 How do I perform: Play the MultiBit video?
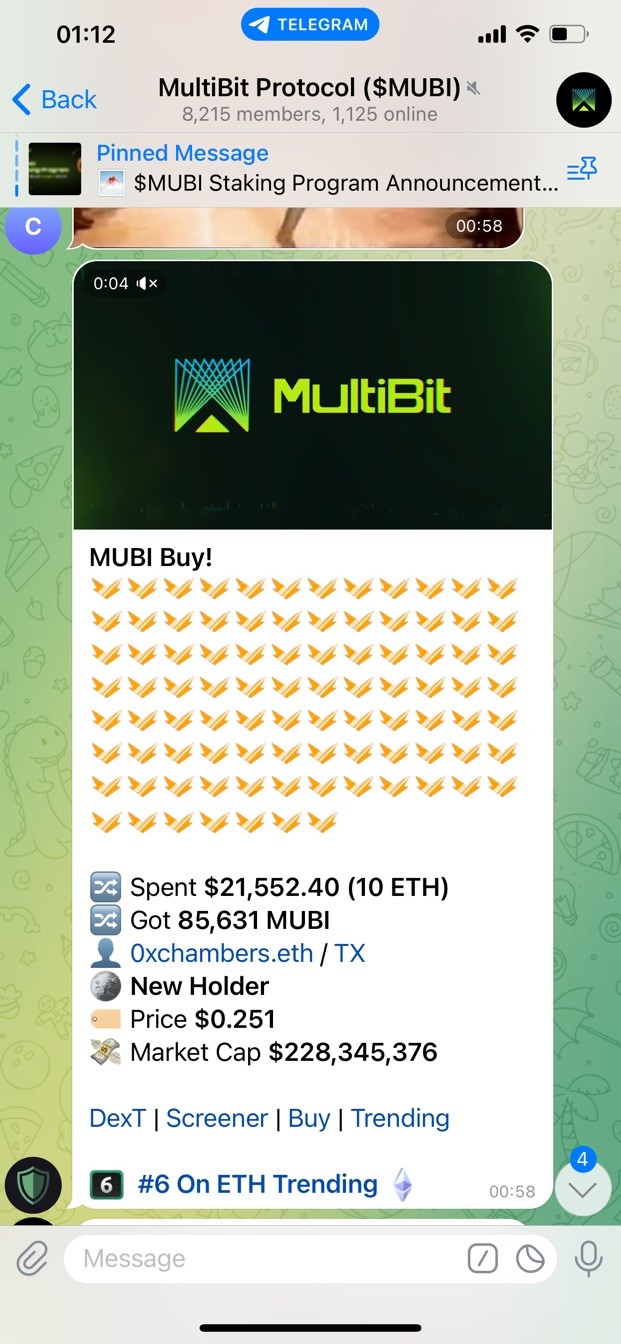coord(312,395)
